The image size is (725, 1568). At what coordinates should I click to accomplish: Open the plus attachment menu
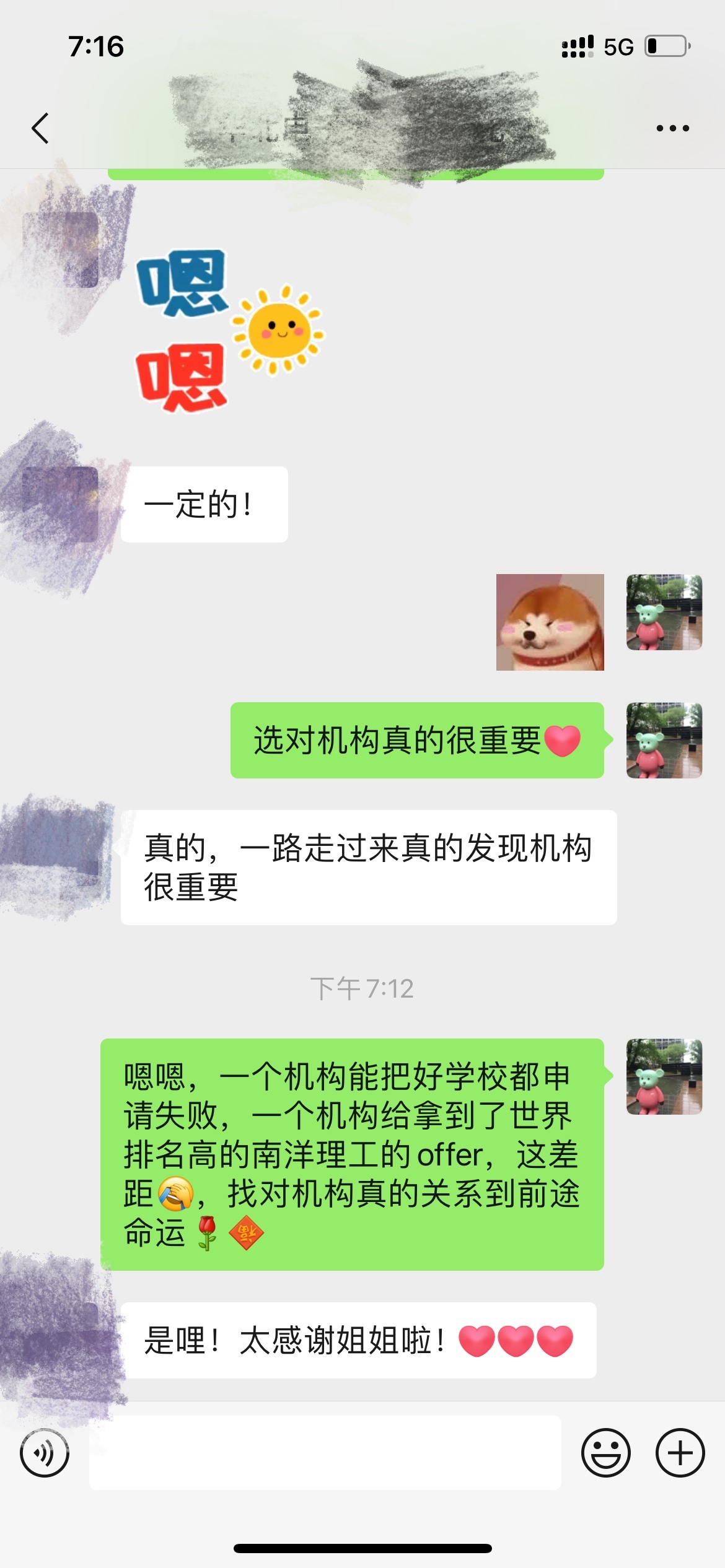click(680, 1452)
